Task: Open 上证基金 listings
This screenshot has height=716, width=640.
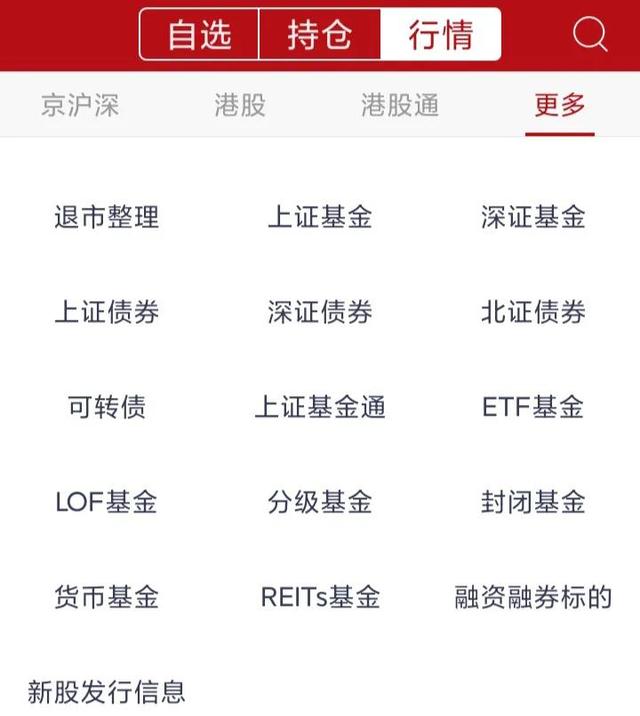Action: point(320,217)
